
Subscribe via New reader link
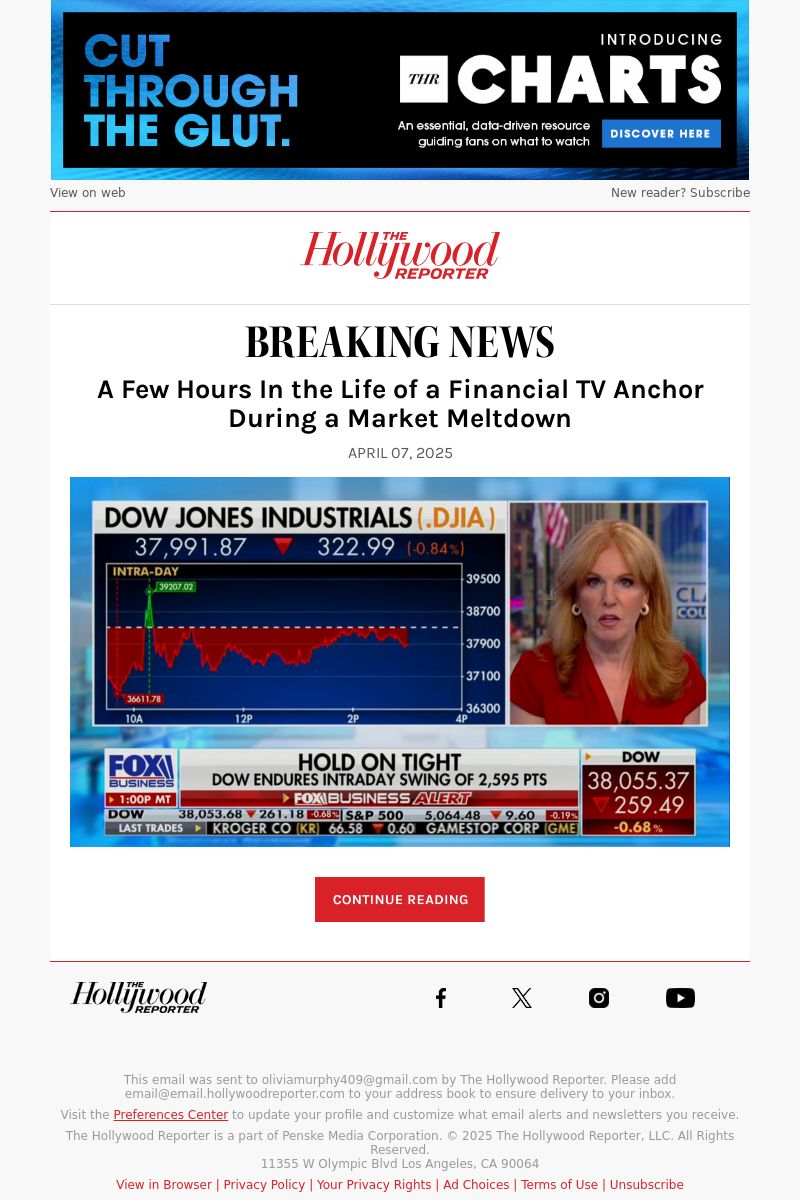(x=680, y=193)
